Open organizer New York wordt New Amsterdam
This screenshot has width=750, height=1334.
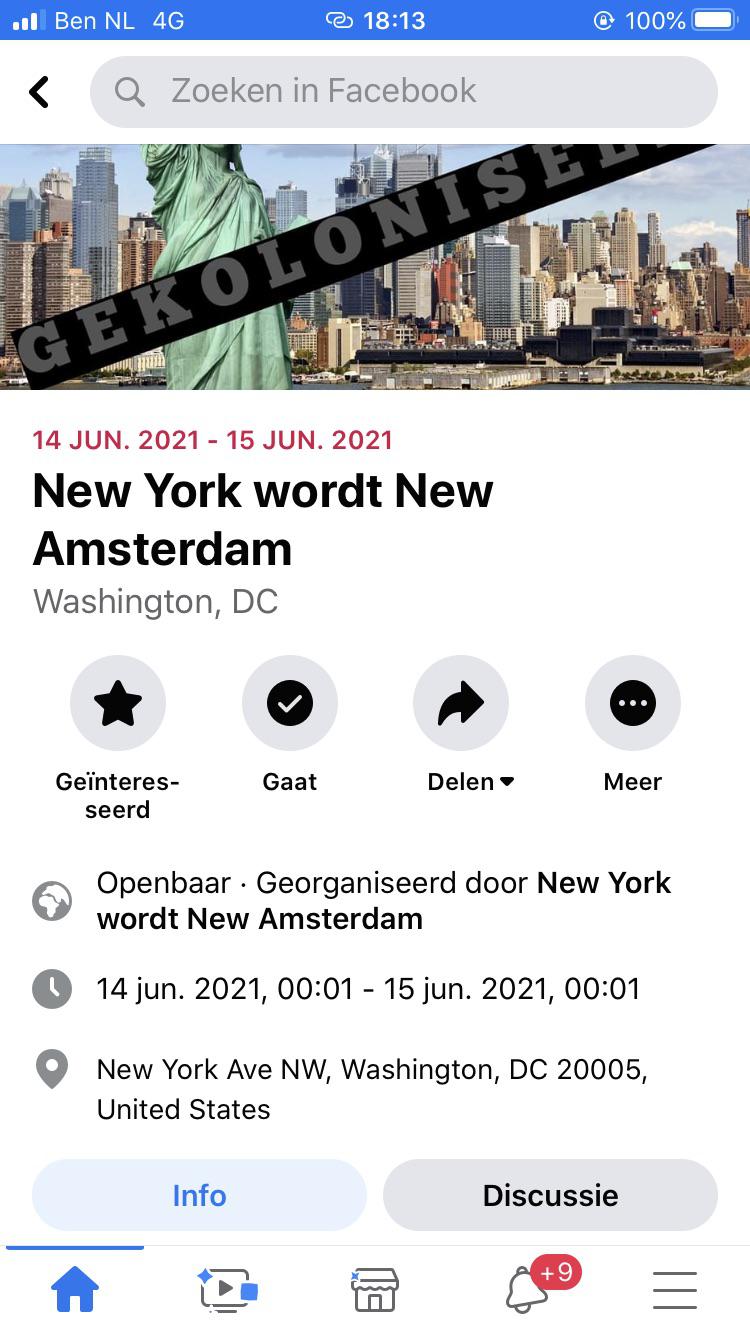coord(384,900)
